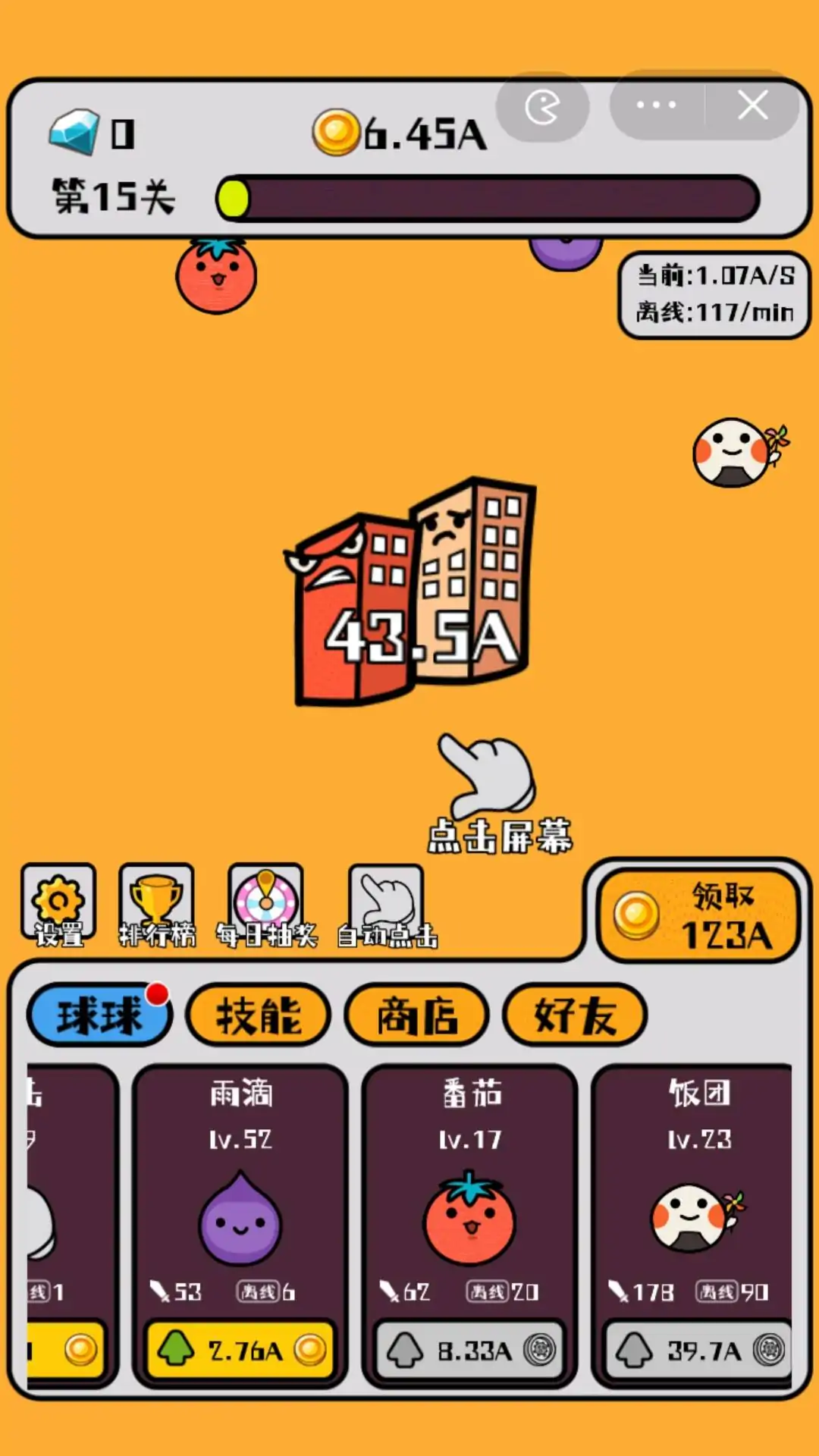This screenshot has width=819, height=1456.
Task: Open the 好友 friends tab
Action: point(574,1015)
